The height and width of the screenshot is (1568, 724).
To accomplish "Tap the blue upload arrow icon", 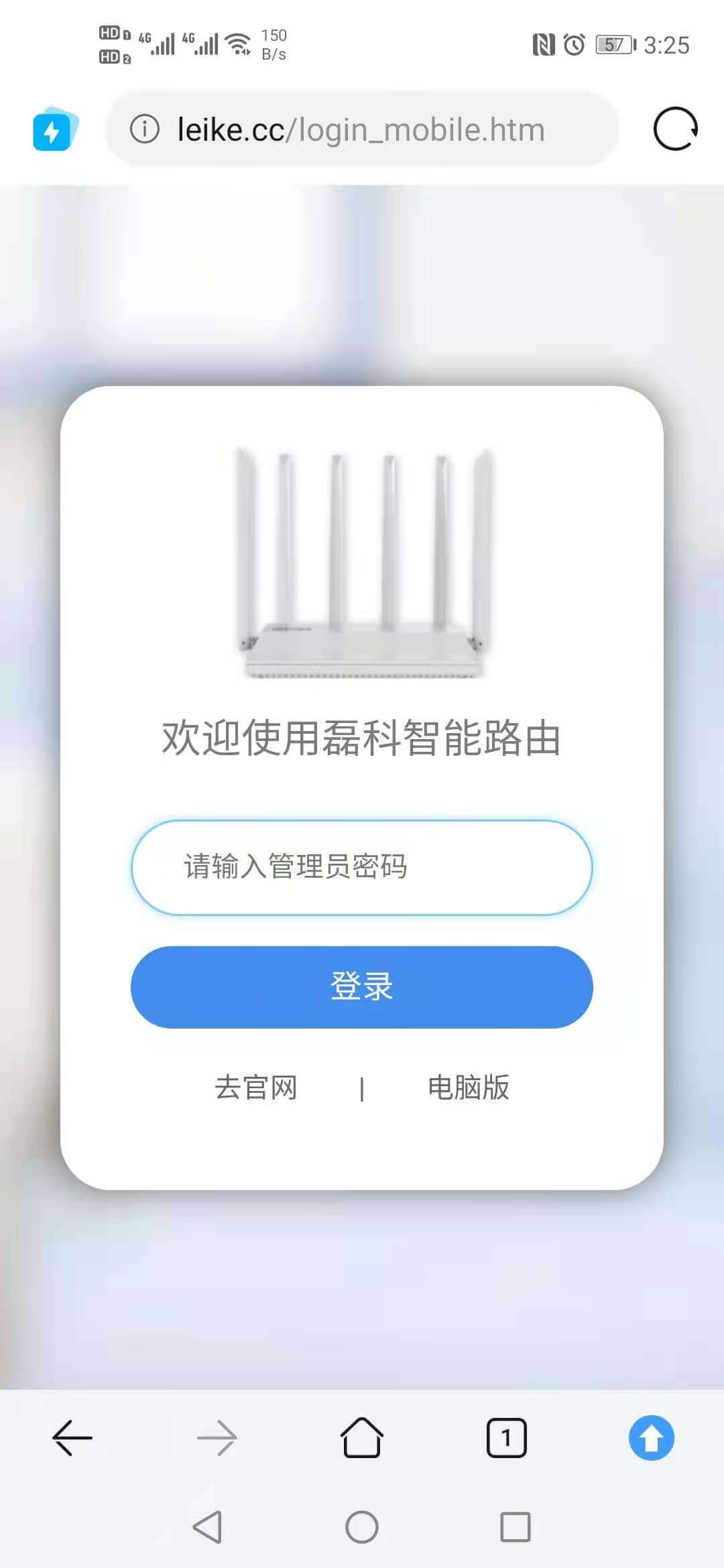I will tap(651, 1437).
